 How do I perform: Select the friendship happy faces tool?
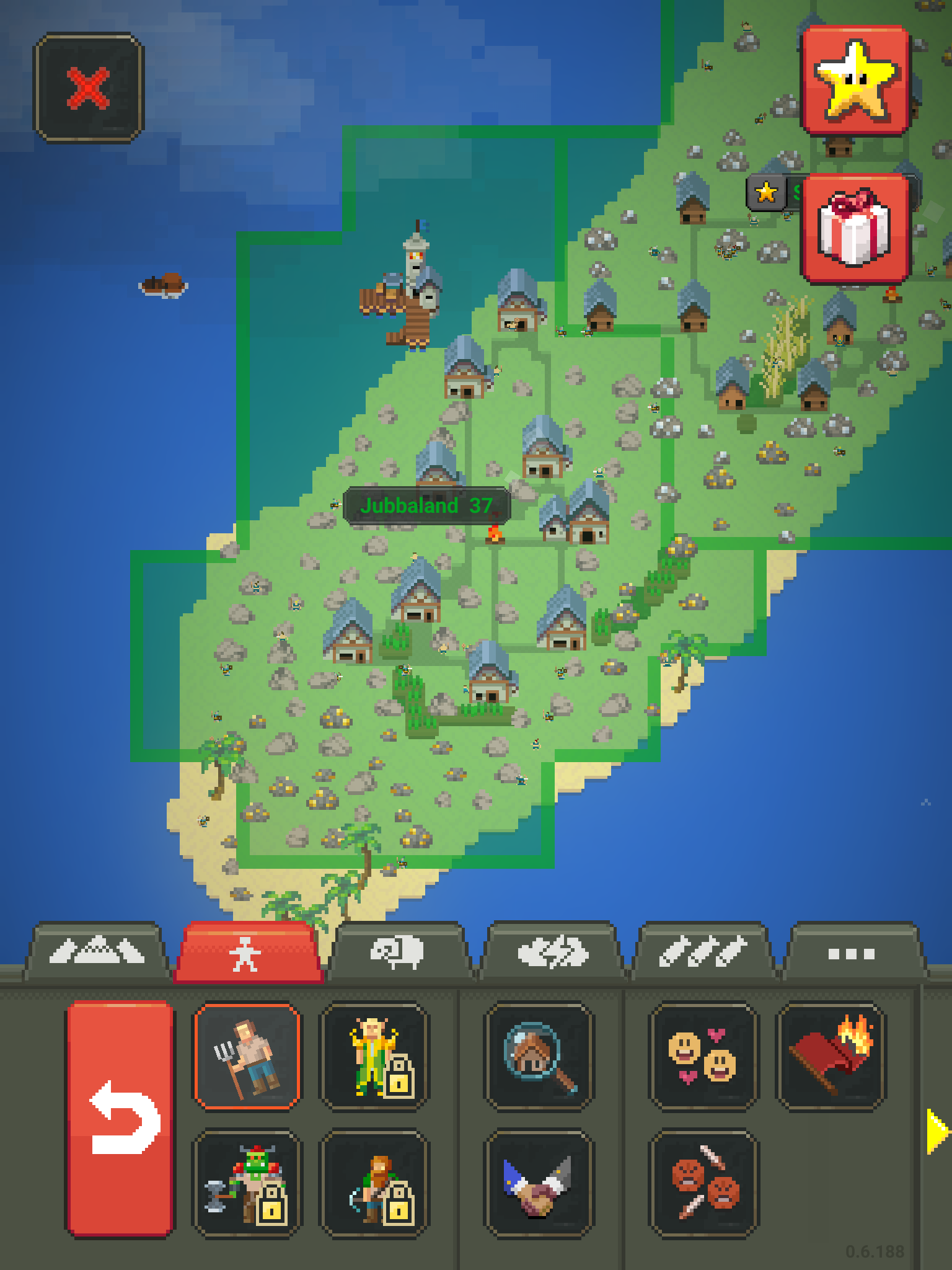[703, 1057]
